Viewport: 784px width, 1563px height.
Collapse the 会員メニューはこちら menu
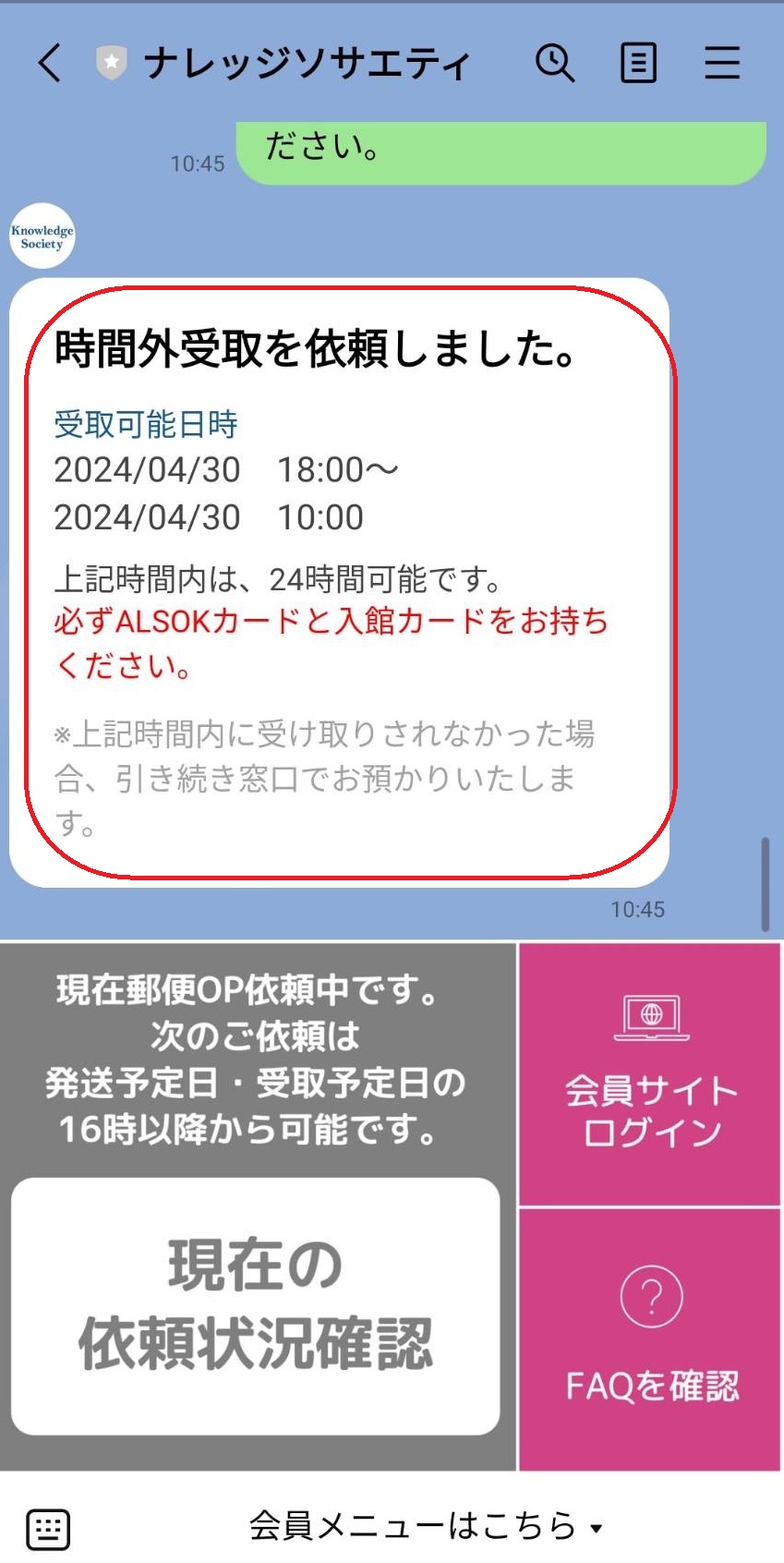pyautogui.click(x=425, y=1526)
